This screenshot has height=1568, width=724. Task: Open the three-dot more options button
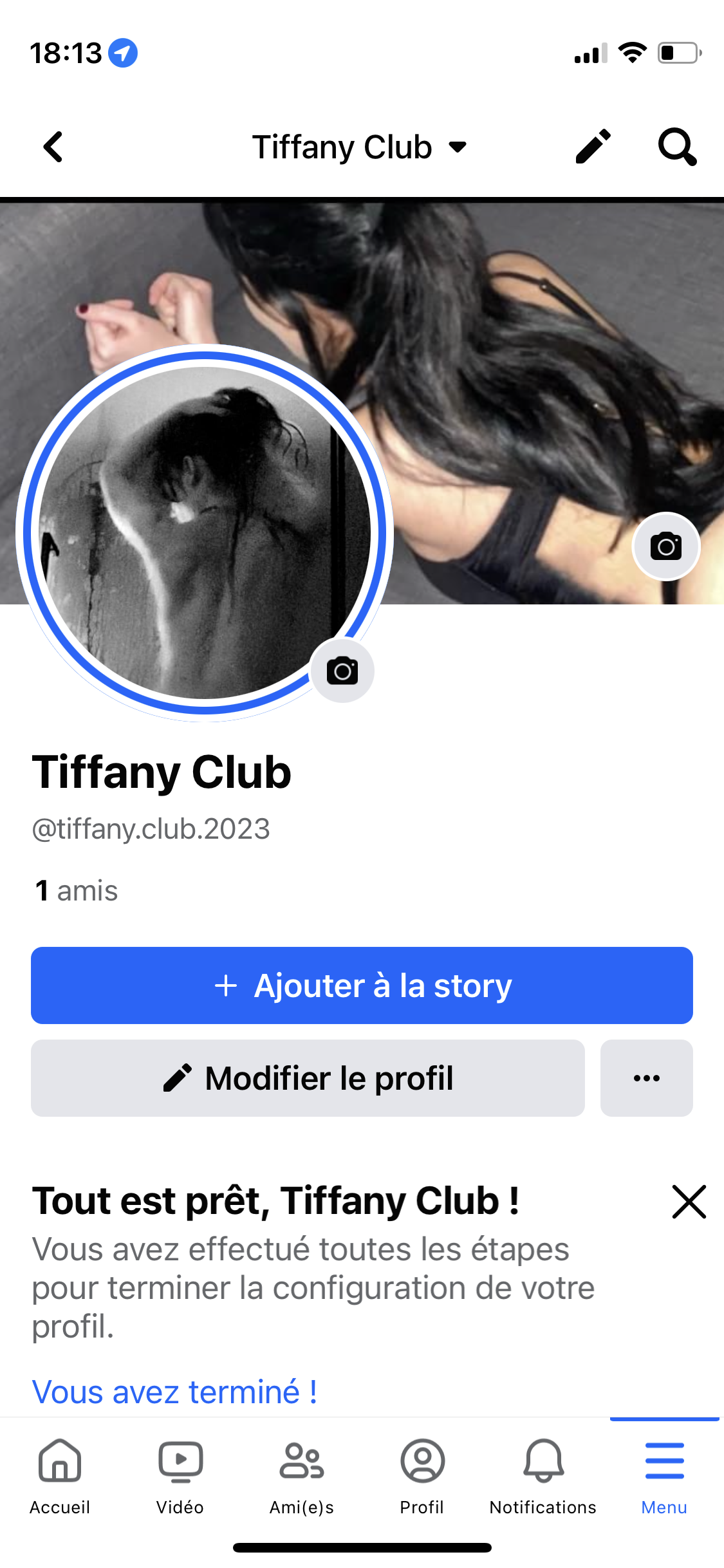click(646, 1078)
